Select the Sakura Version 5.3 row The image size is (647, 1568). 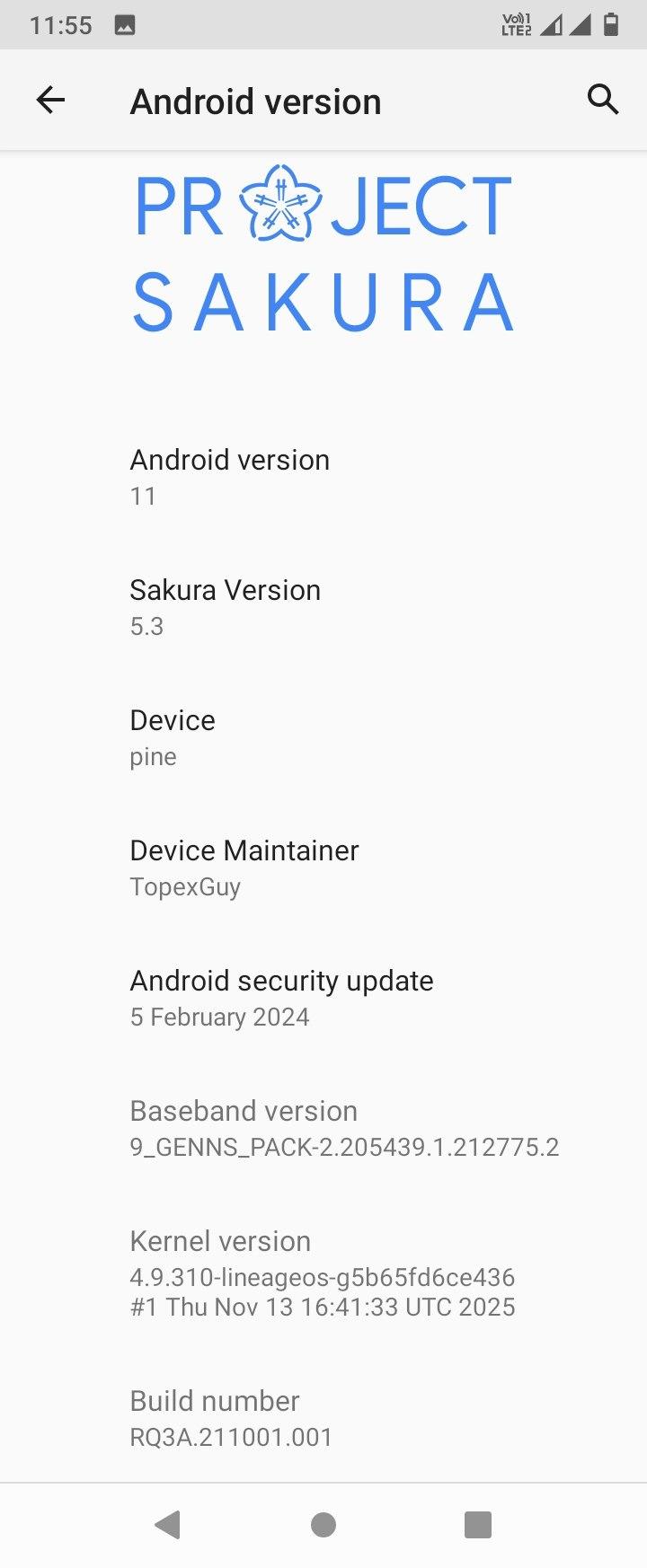(x=323, y=607)
